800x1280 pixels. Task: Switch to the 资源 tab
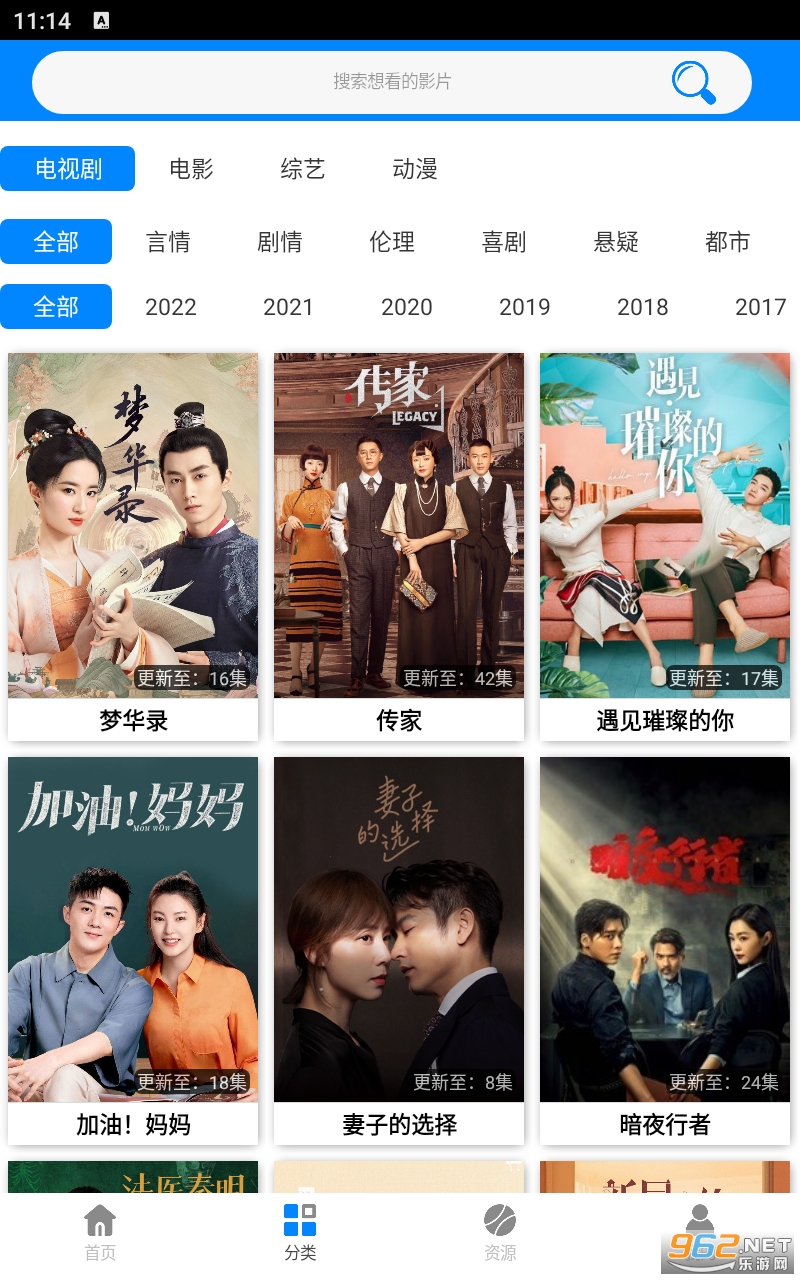click(500, 1234)
